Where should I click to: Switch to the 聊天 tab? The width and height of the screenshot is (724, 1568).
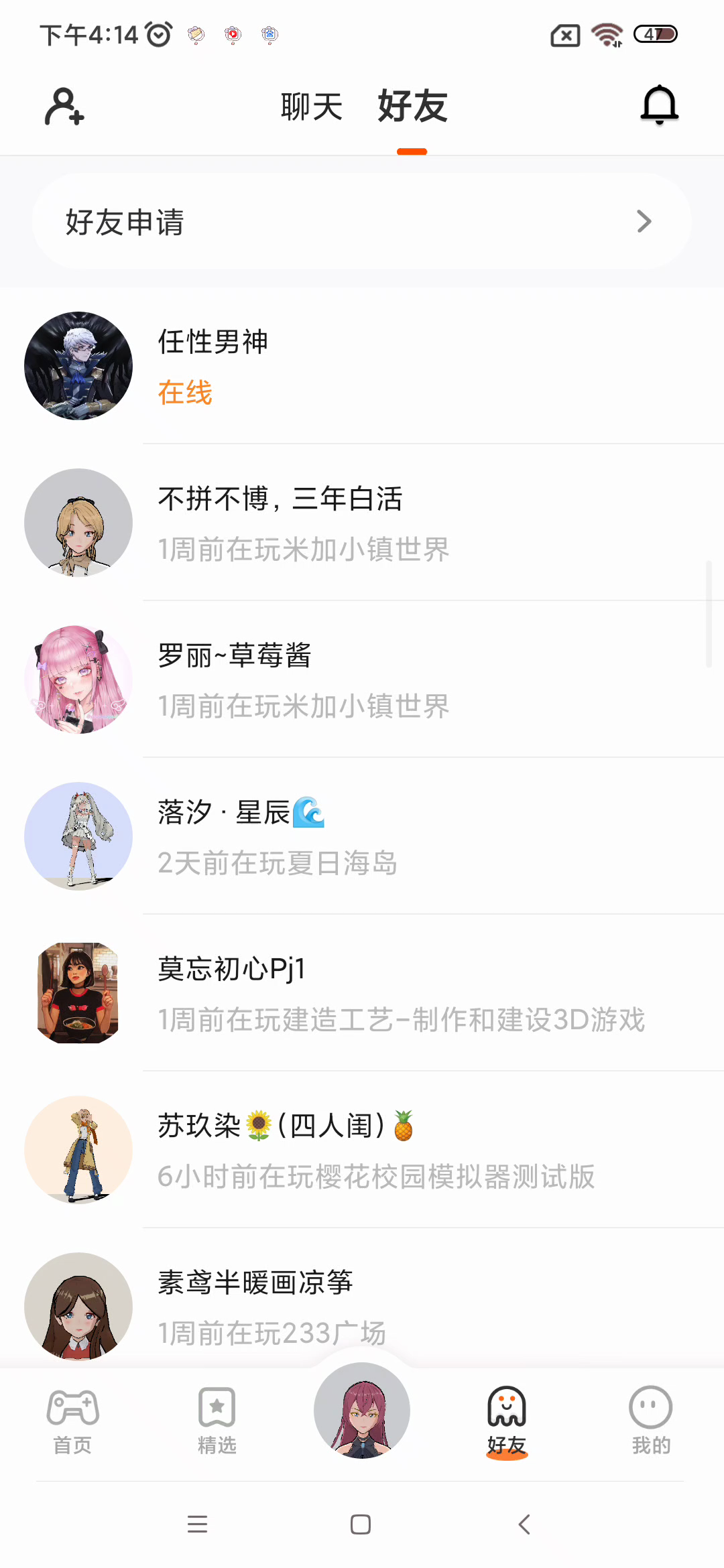312,107
